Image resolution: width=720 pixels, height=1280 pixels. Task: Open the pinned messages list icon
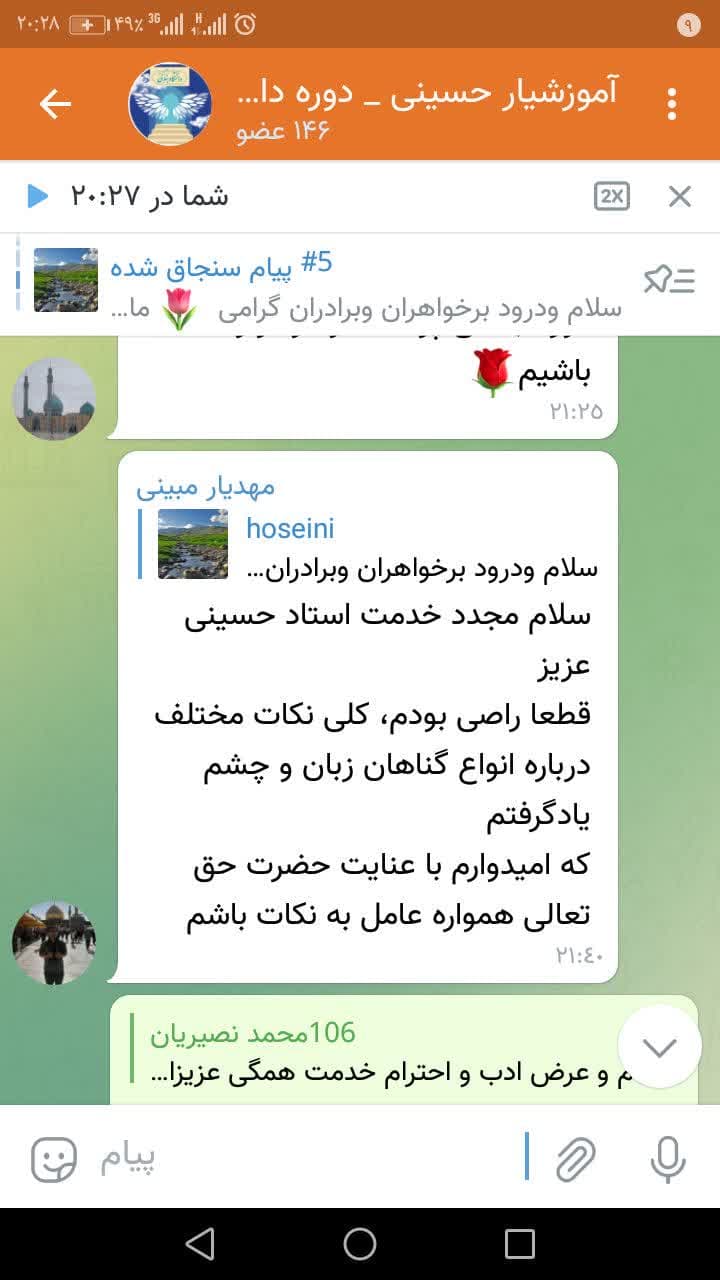point(670,281)
